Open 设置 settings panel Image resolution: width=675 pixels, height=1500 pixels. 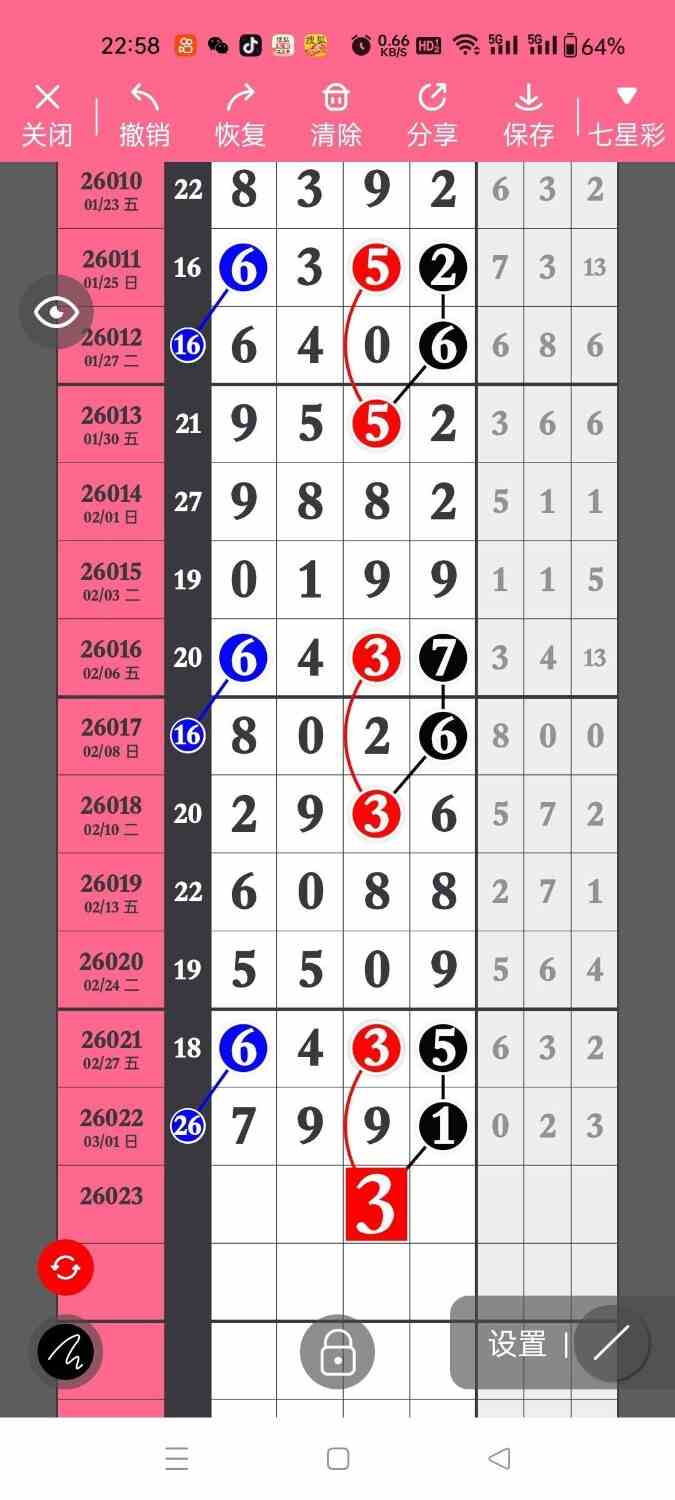tap(516, 1344)
